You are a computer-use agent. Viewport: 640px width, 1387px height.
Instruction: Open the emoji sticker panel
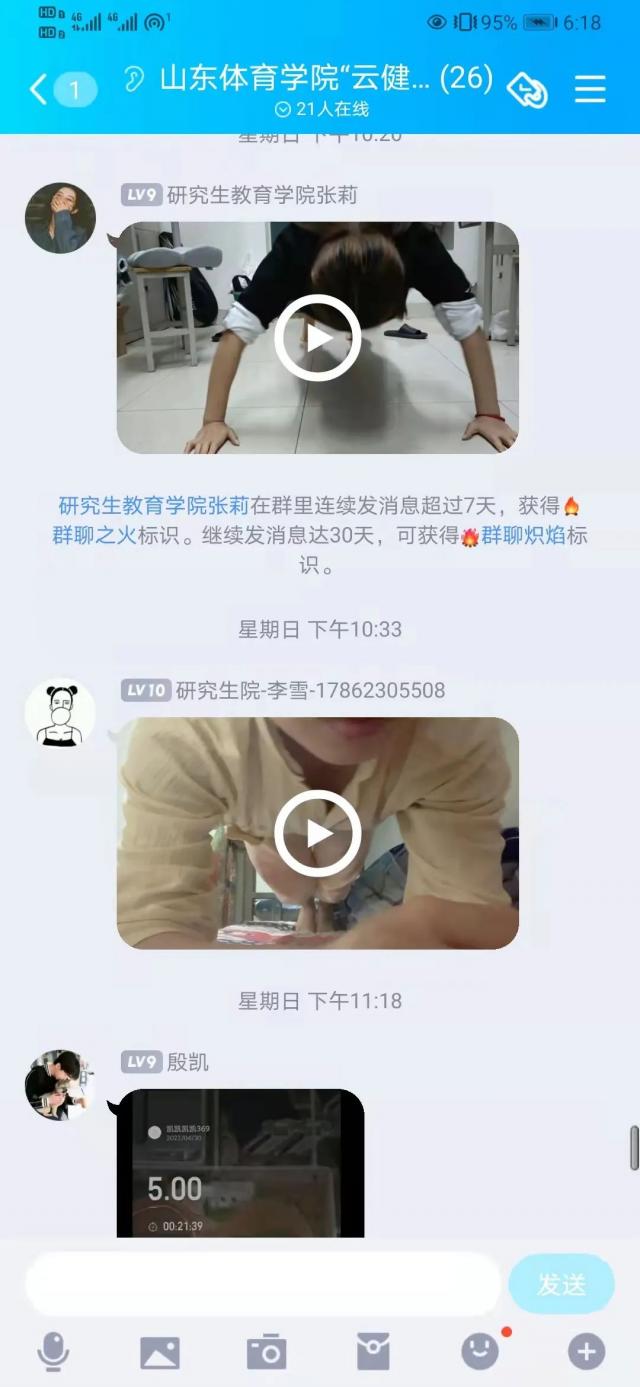pos(480,1352)
